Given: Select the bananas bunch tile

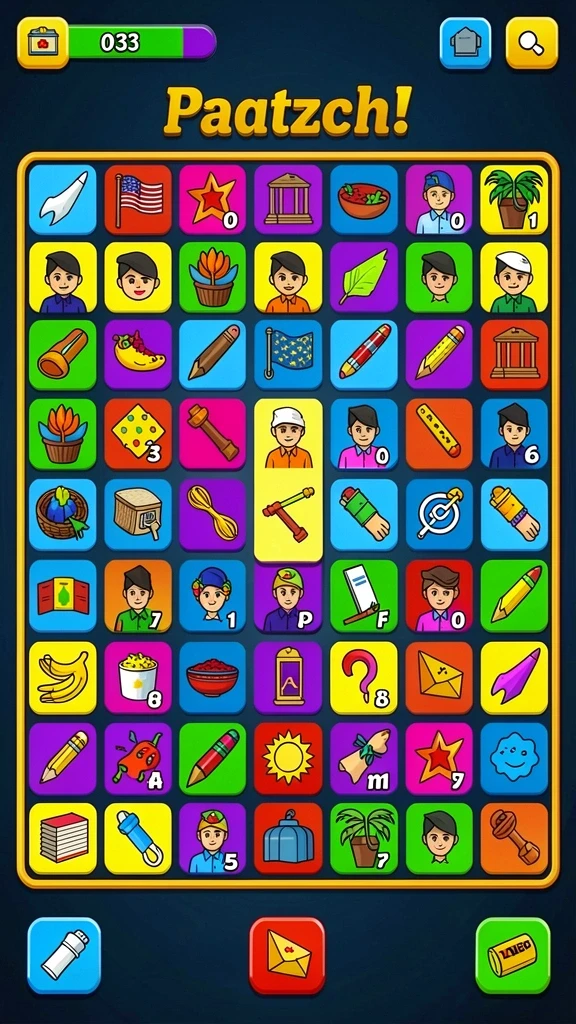Looking at the screenshot, I should point(63,678).
